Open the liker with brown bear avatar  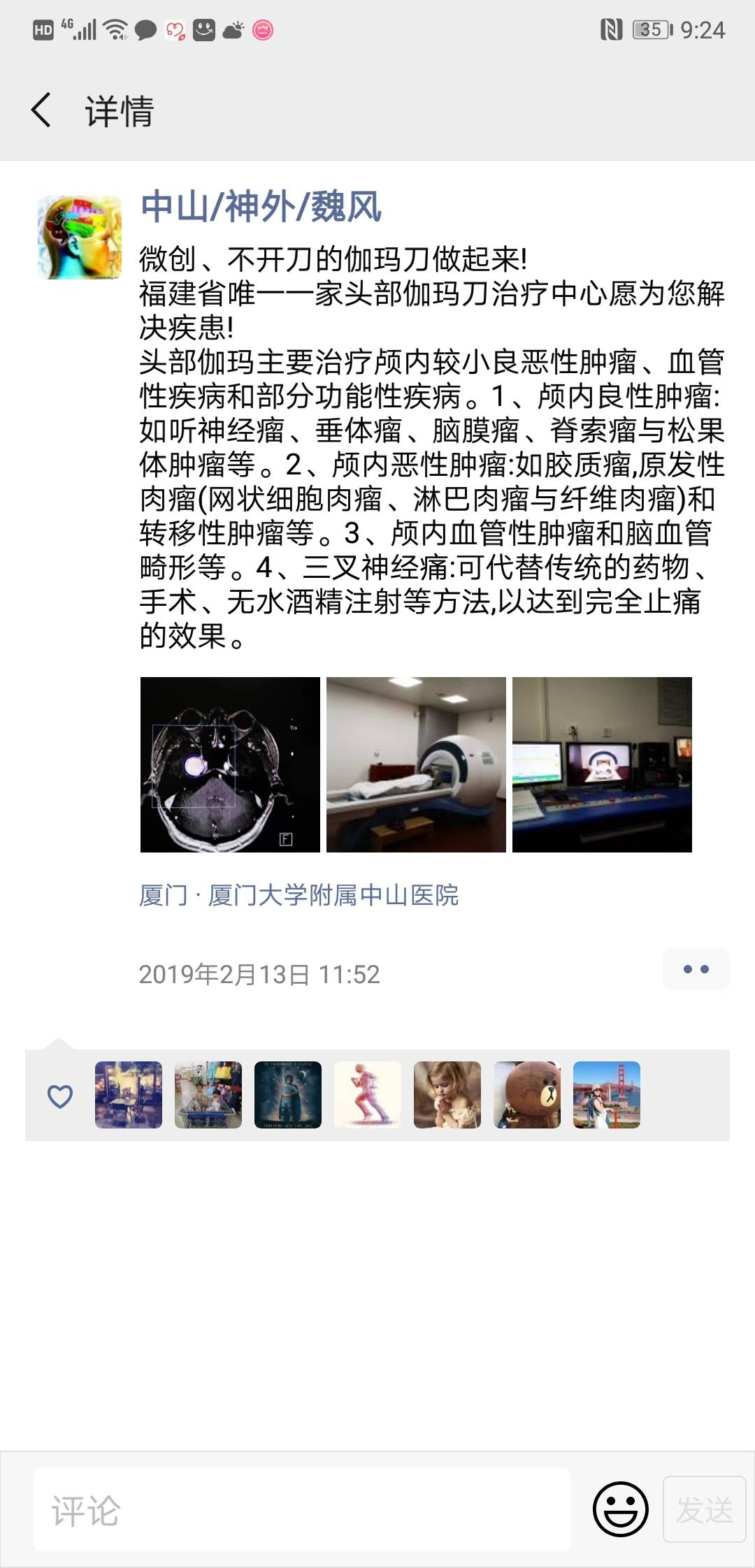pyautogui.click(x=527, y=1095)
